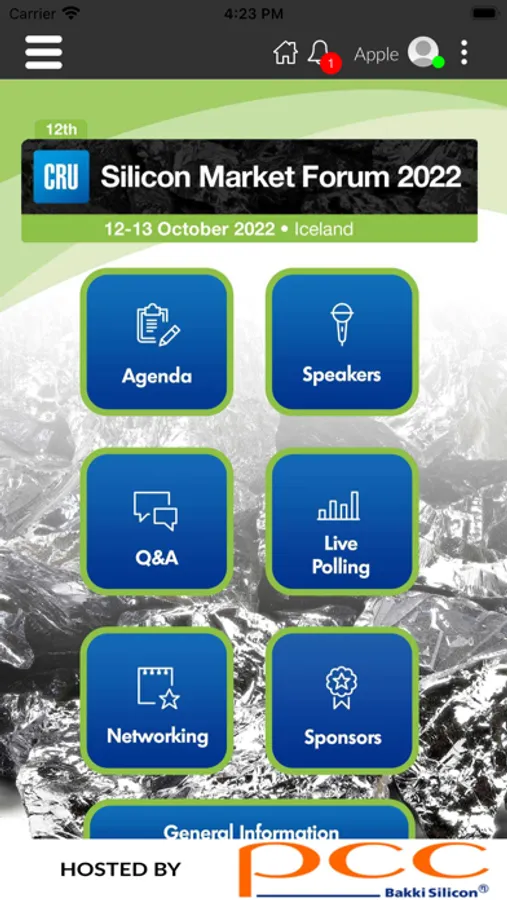Viewport: 507px width, 900px height.
Task: Open General Information
Action: [x=250, y=821]
